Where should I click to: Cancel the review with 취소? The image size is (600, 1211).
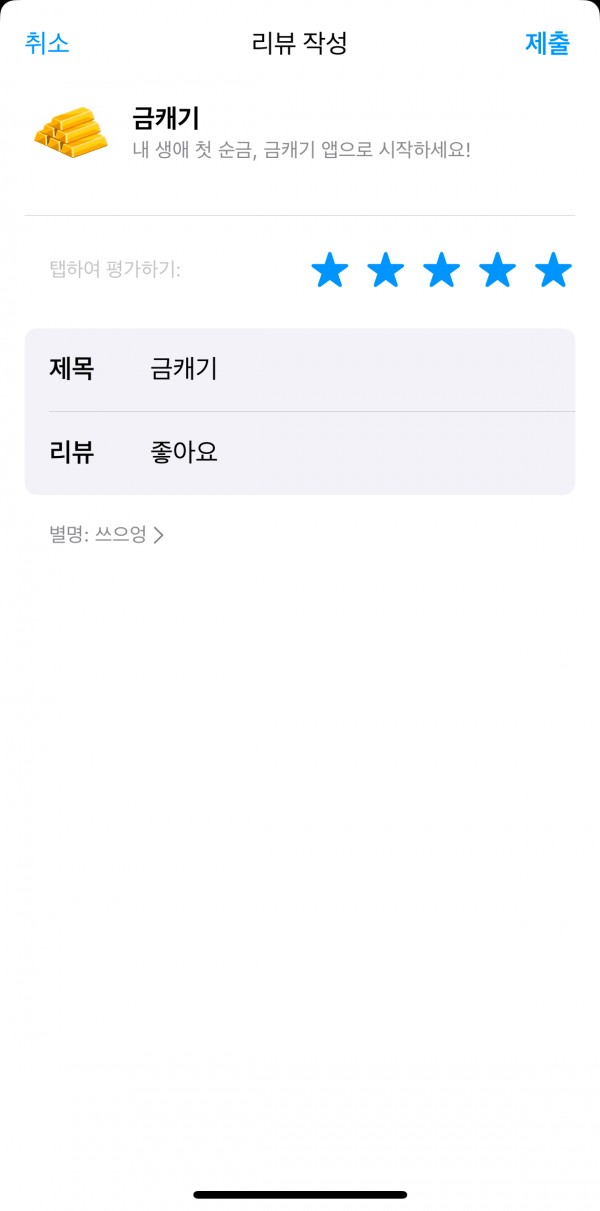click(x=47, y=43)
